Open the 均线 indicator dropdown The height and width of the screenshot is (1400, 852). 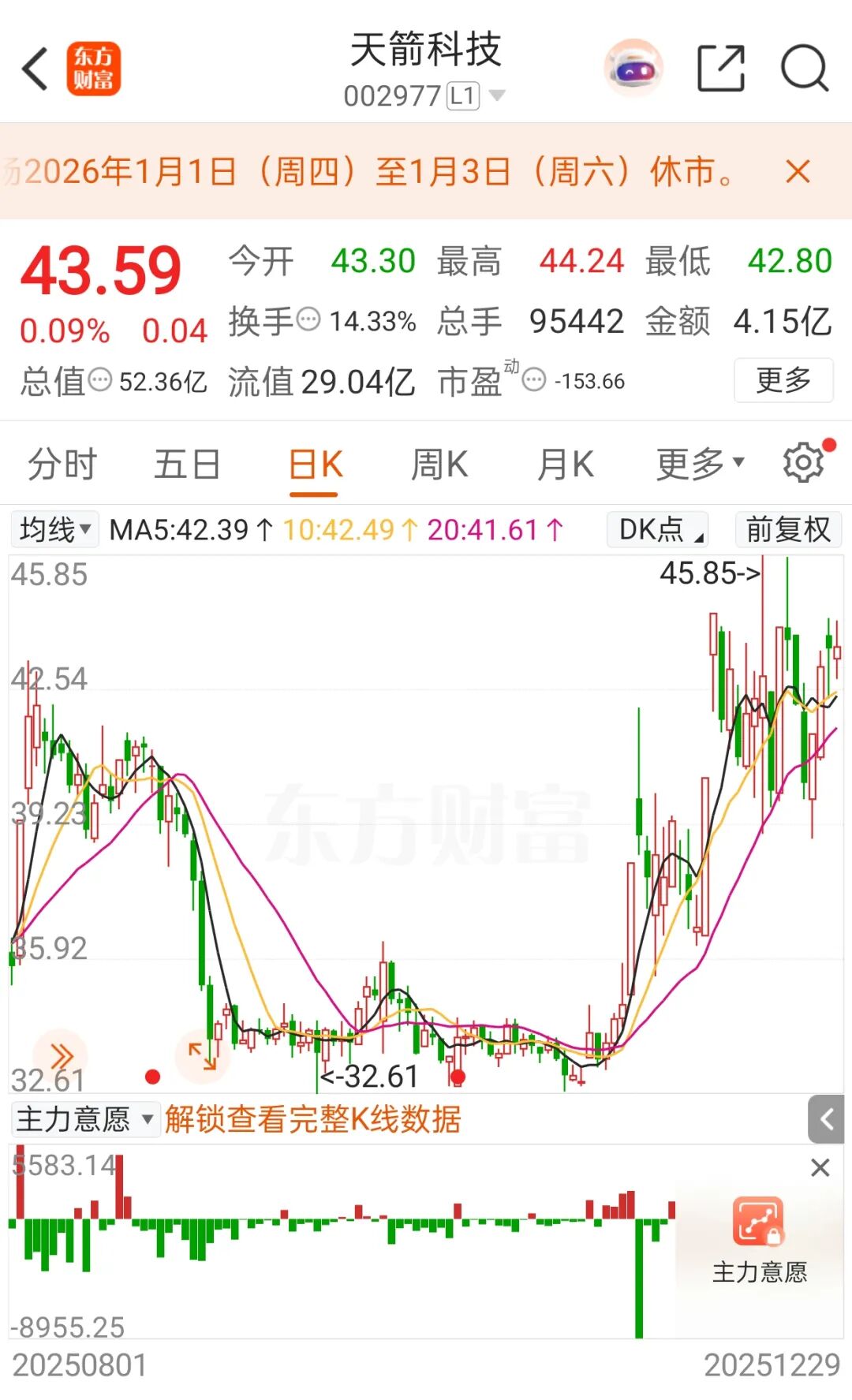pyautogui.click(x=54, y=529)
